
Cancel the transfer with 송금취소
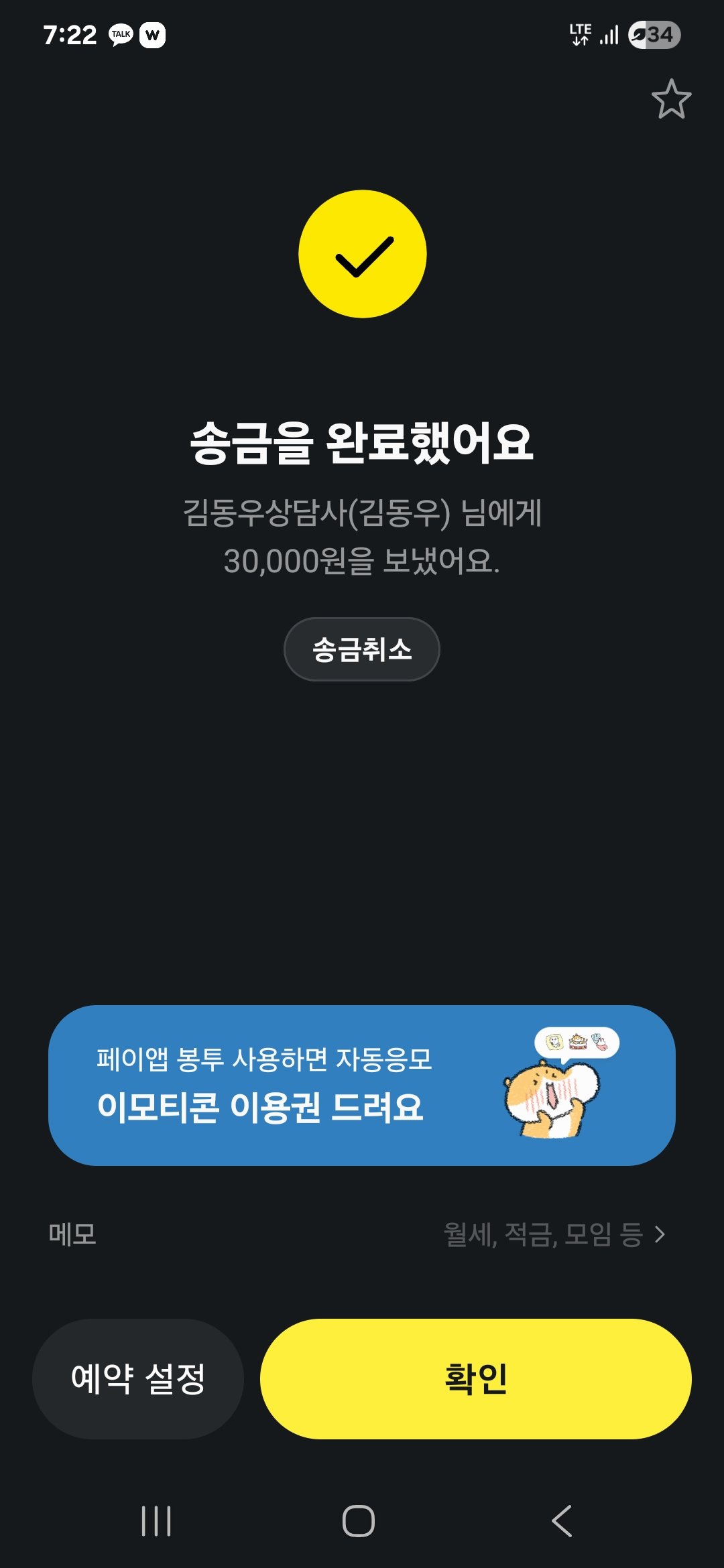coord(362,649)
